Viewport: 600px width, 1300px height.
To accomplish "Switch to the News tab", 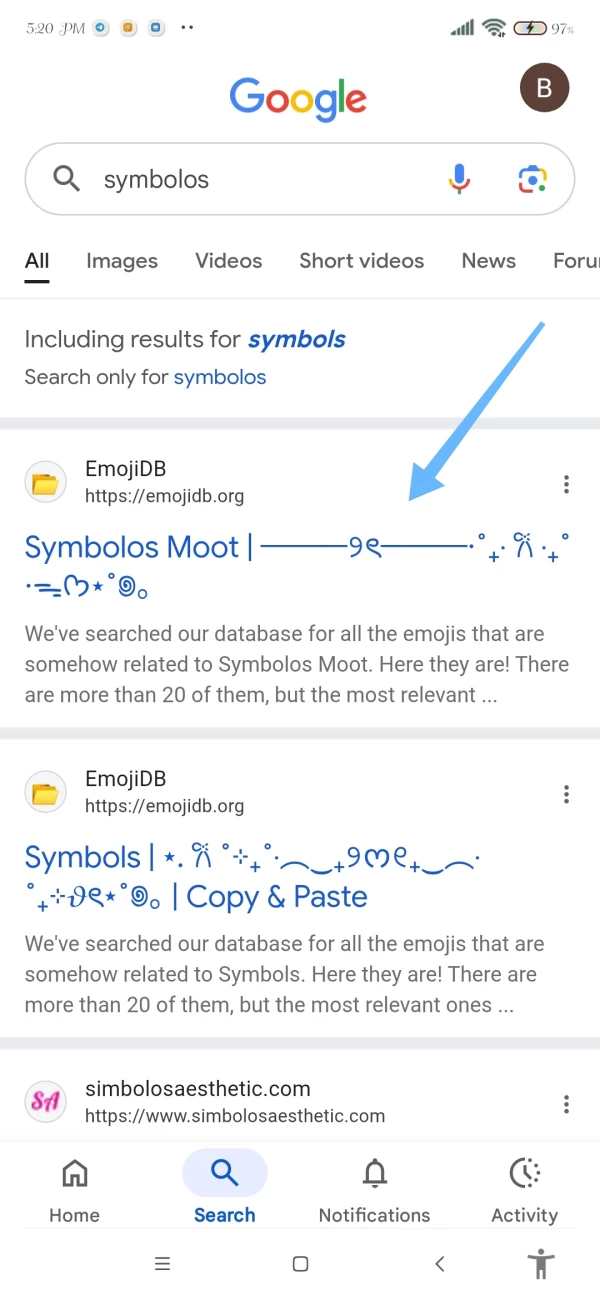I will (488, 261).
